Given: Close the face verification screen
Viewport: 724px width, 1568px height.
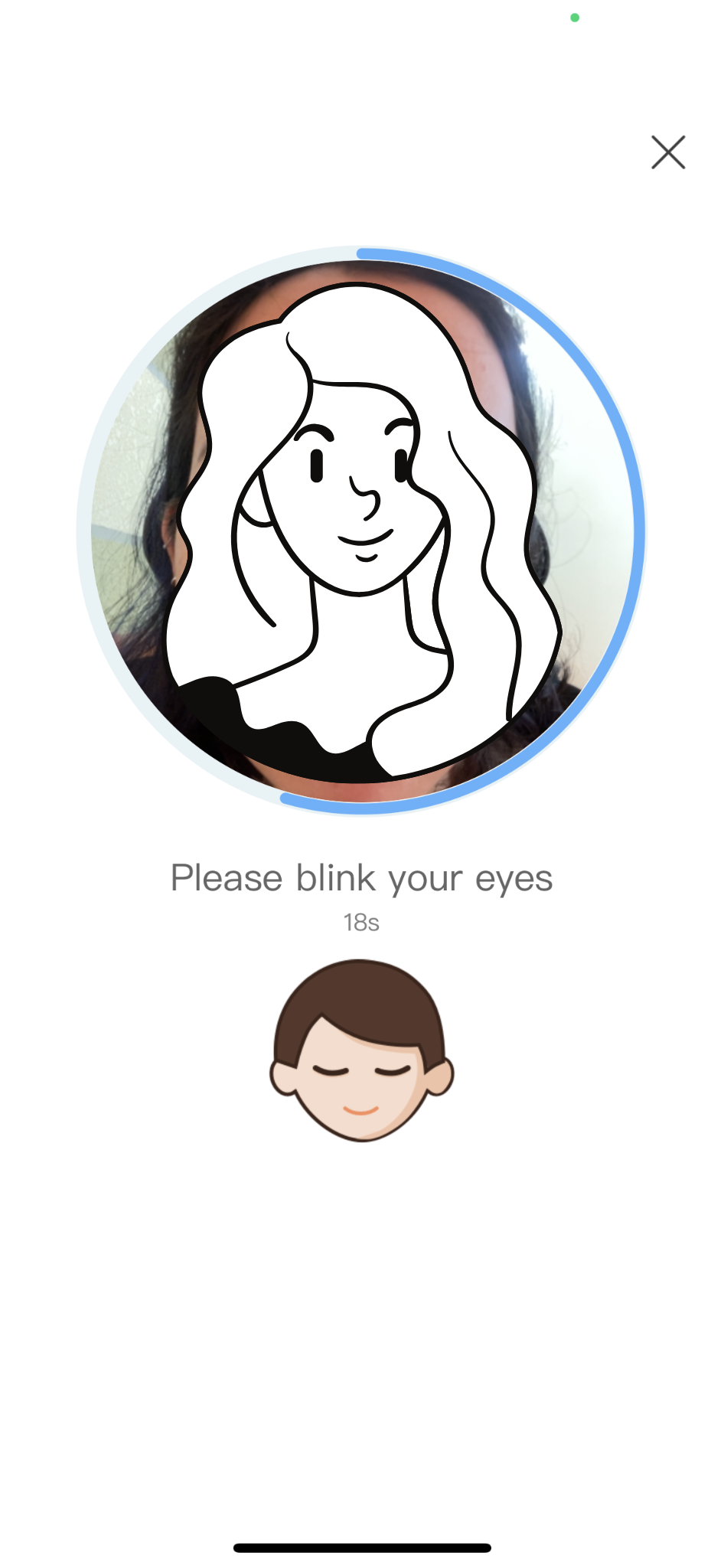Looking at the screenshot, I should [667, 152].
